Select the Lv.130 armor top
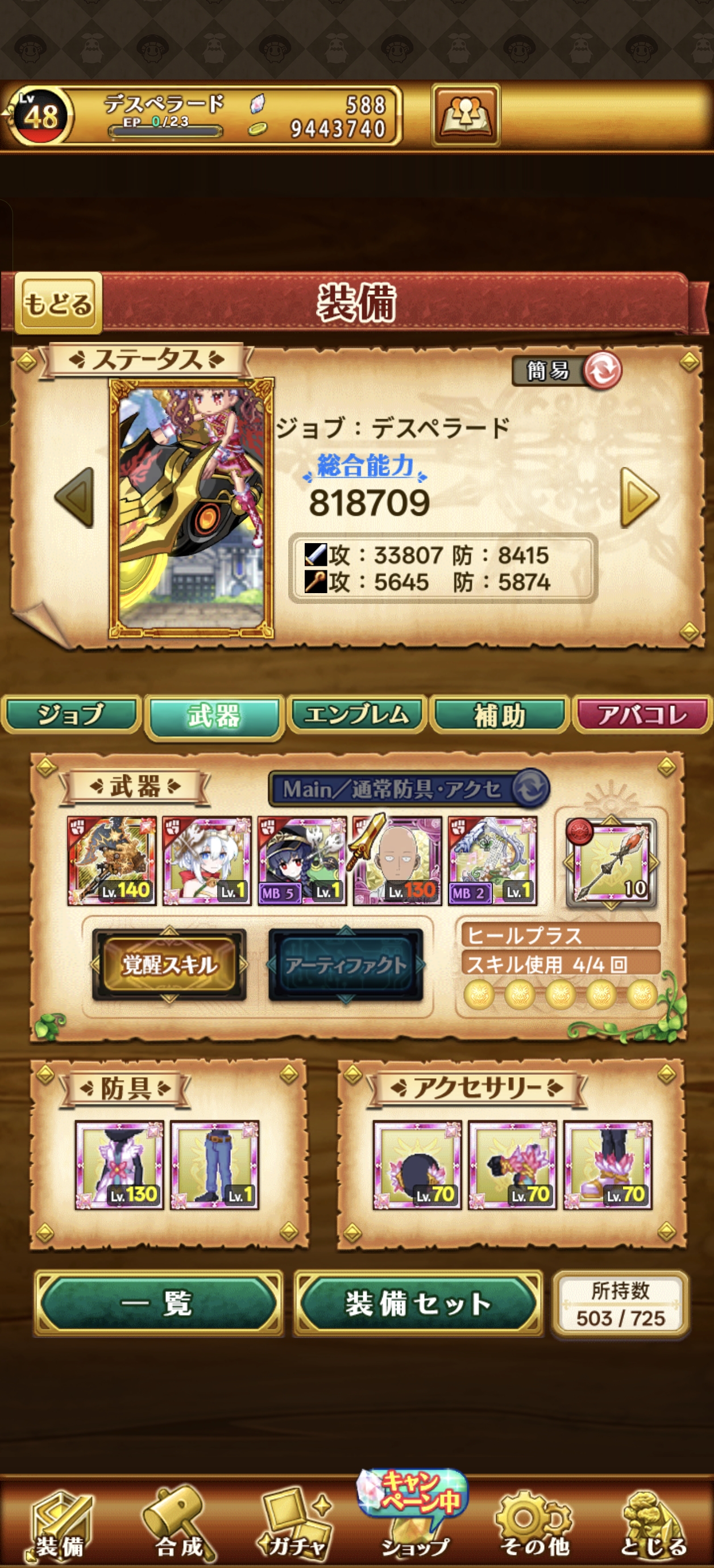Screen dimensions: 714x1568 119,1165
